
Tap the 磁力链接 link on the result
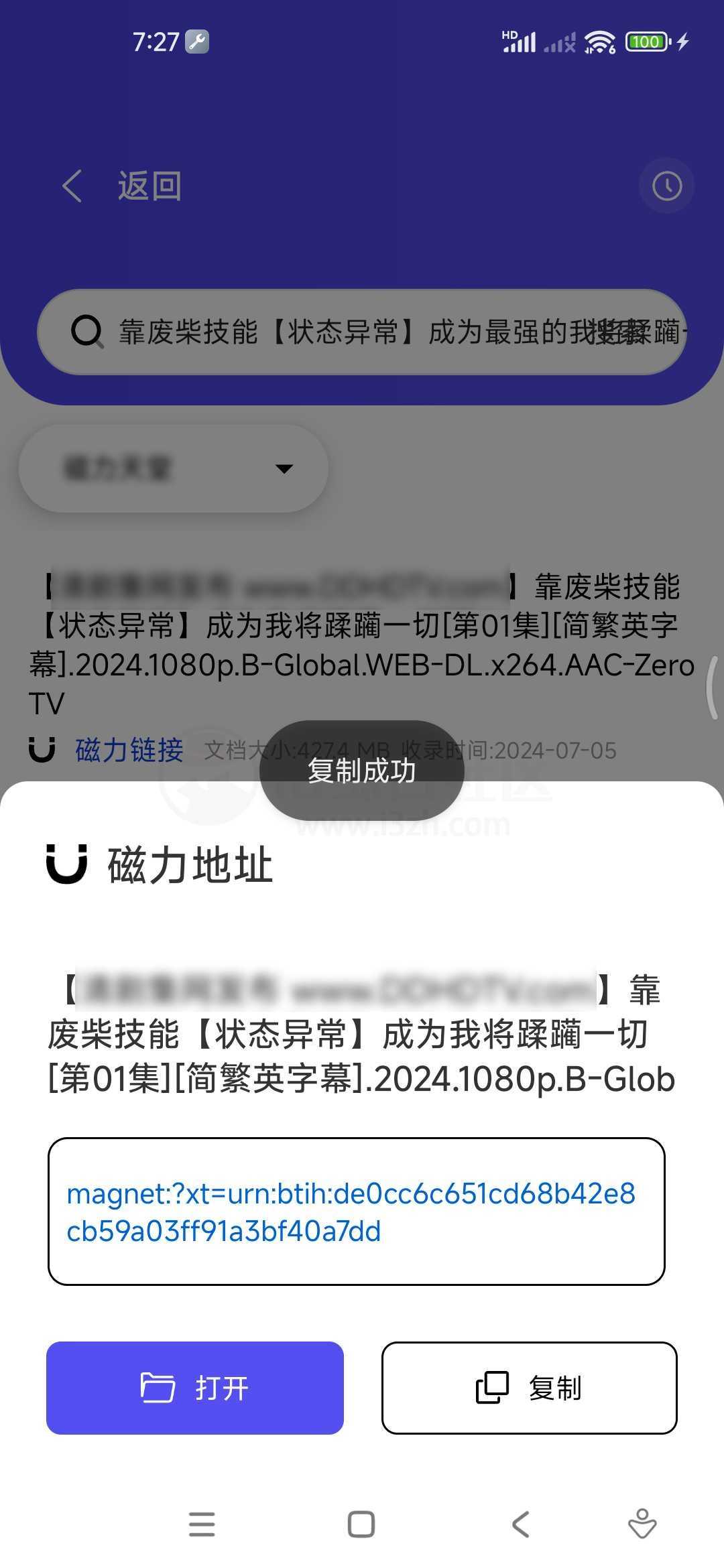coord(129,750)
